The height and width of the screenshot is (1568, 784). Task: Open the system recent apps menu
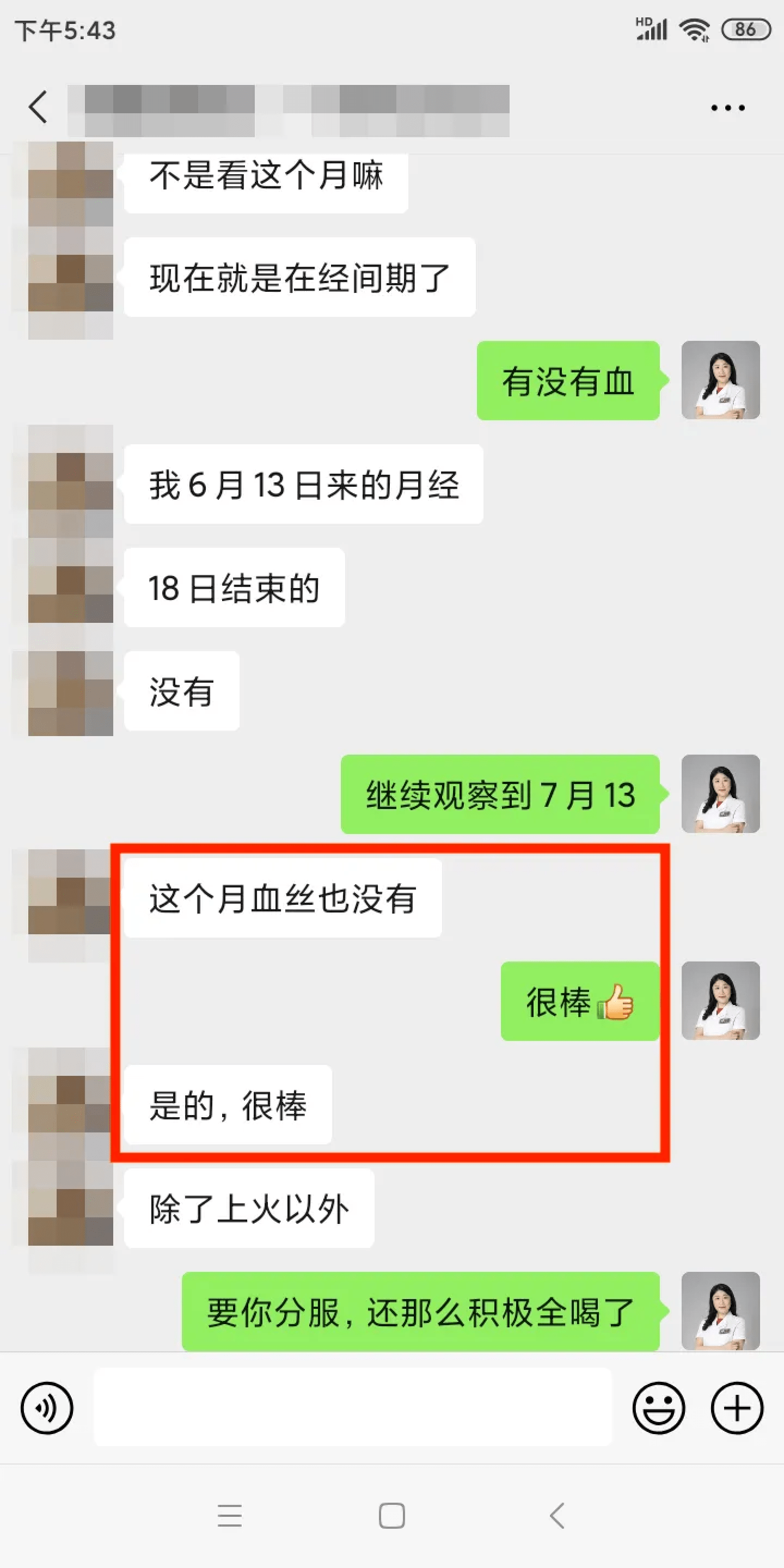pyautogui.click(x=229, y=1516)
